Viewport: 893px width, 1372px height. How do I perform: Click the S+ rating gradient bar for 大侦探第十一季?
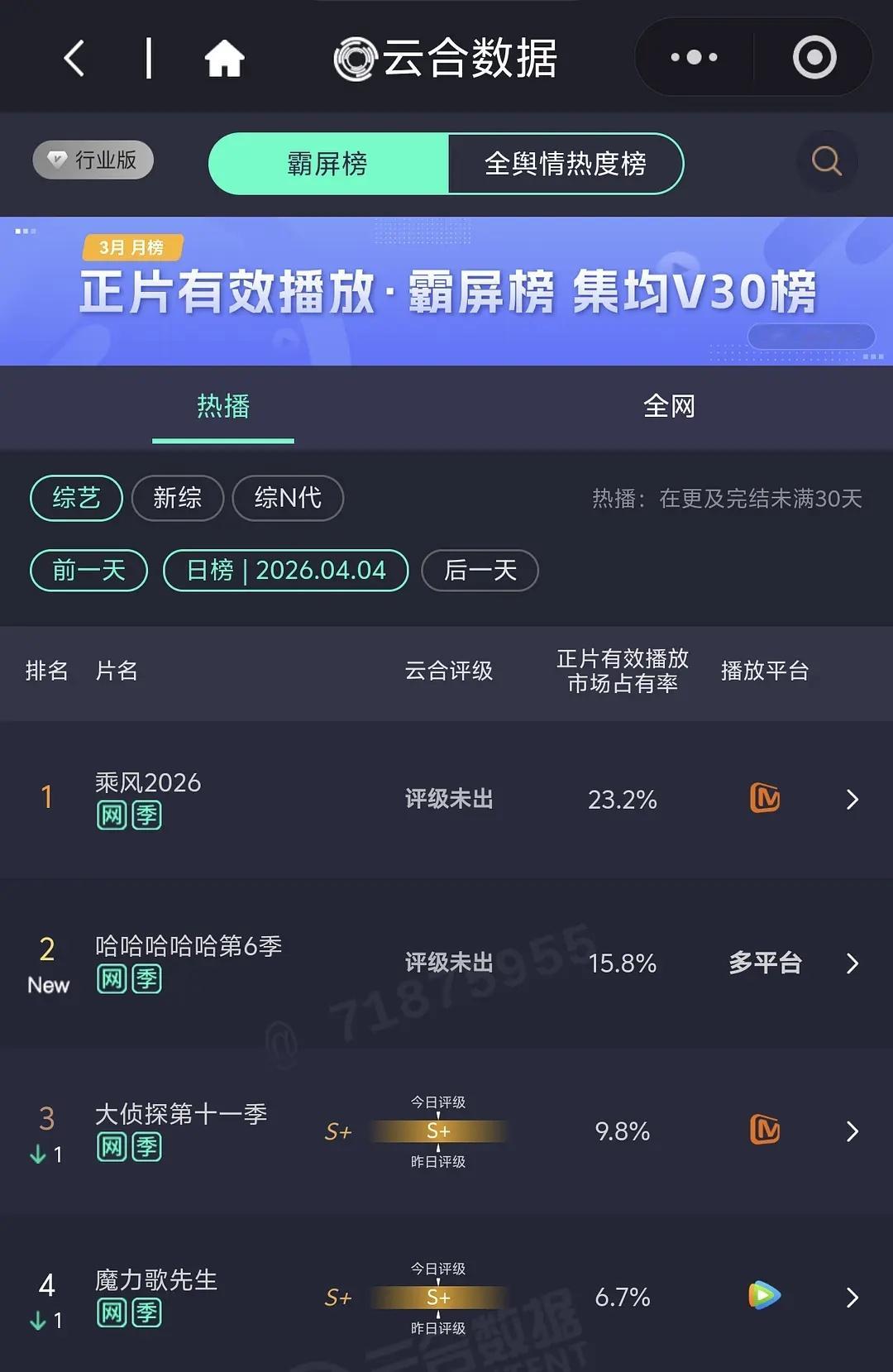click(437, 1131)
